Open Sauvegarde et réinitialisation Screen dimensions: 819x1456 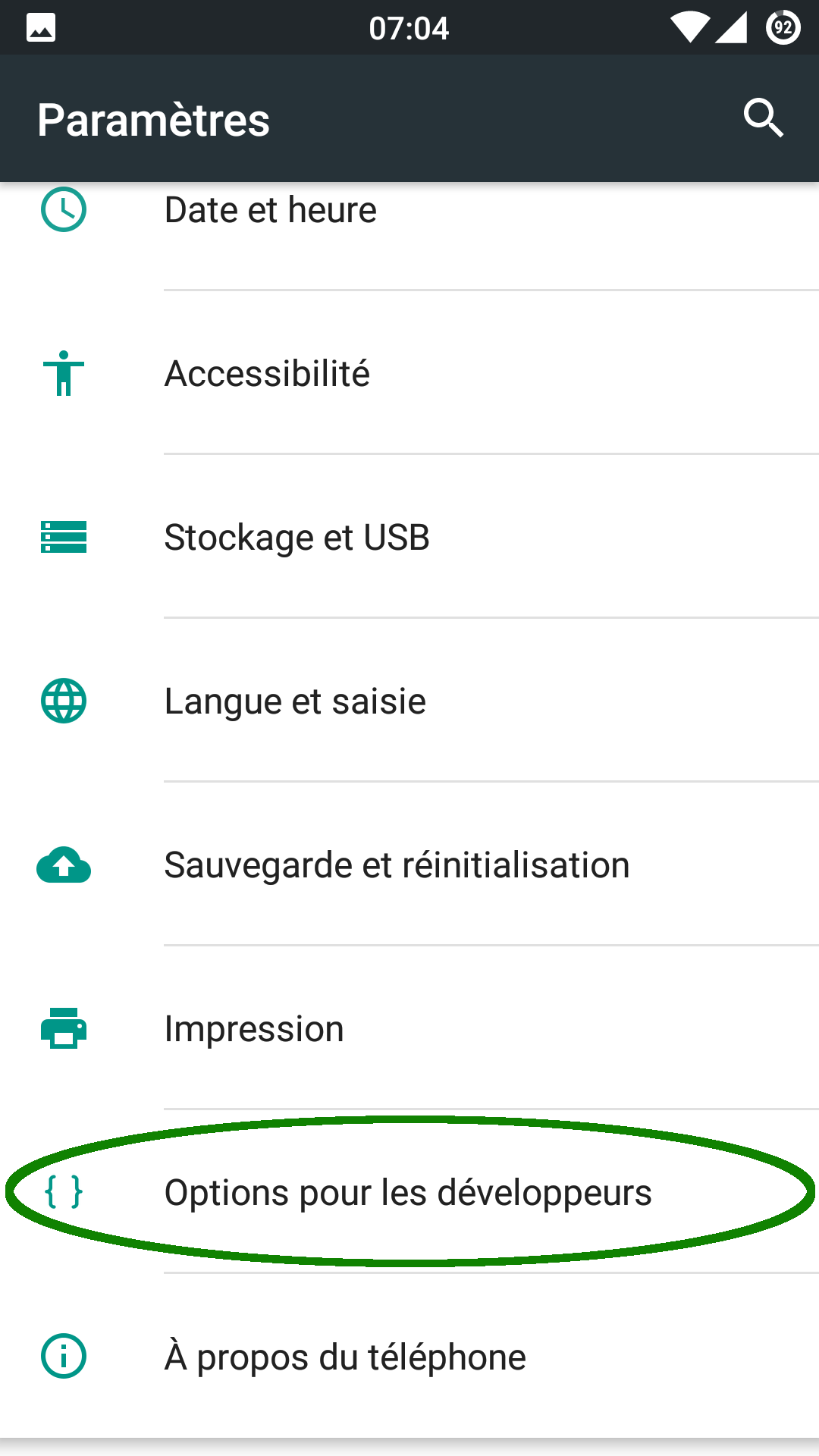coord(409,864)
